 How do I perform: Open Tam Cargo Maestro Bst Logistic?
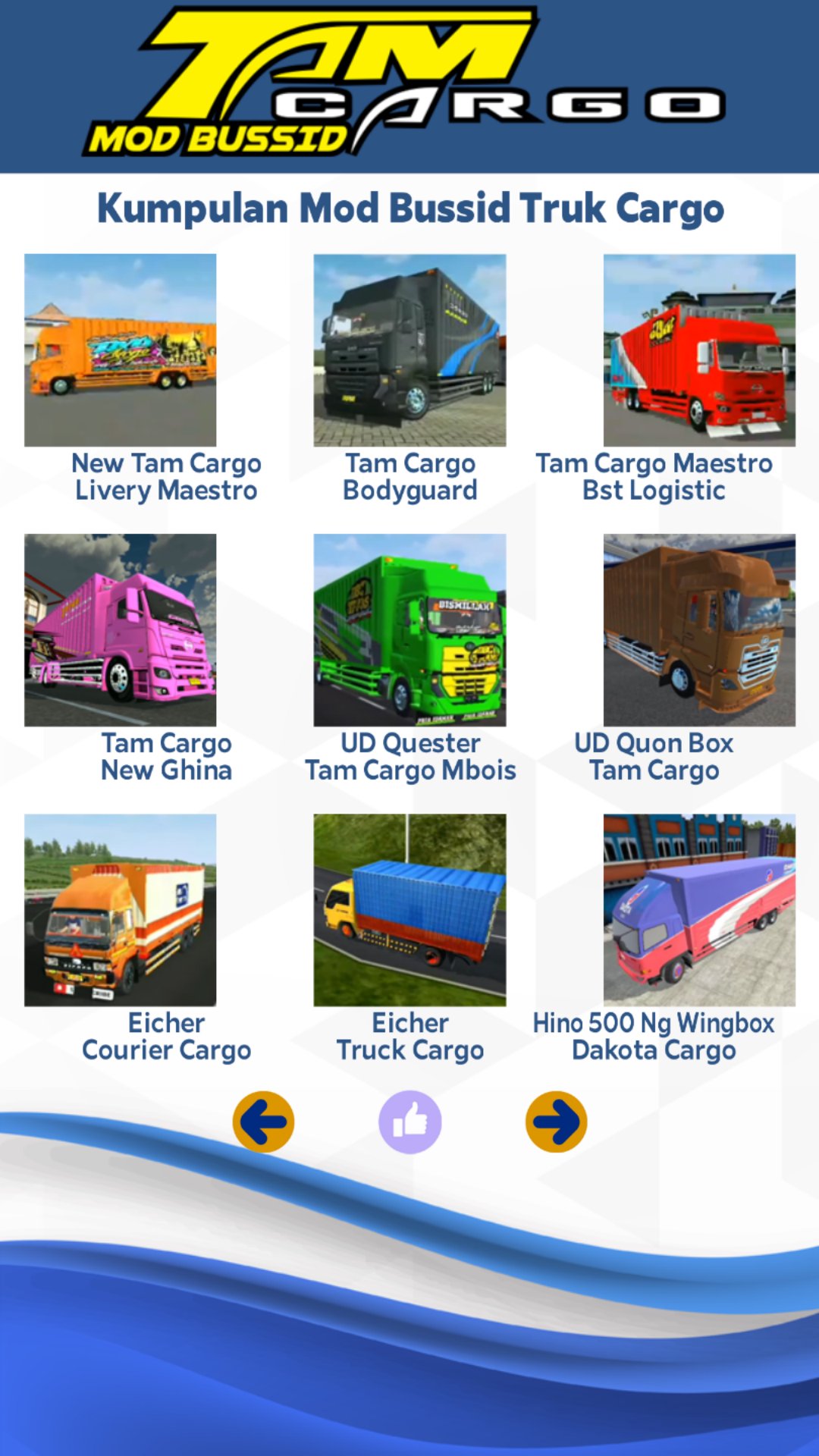pyautogui.click(x=699, y=350)
